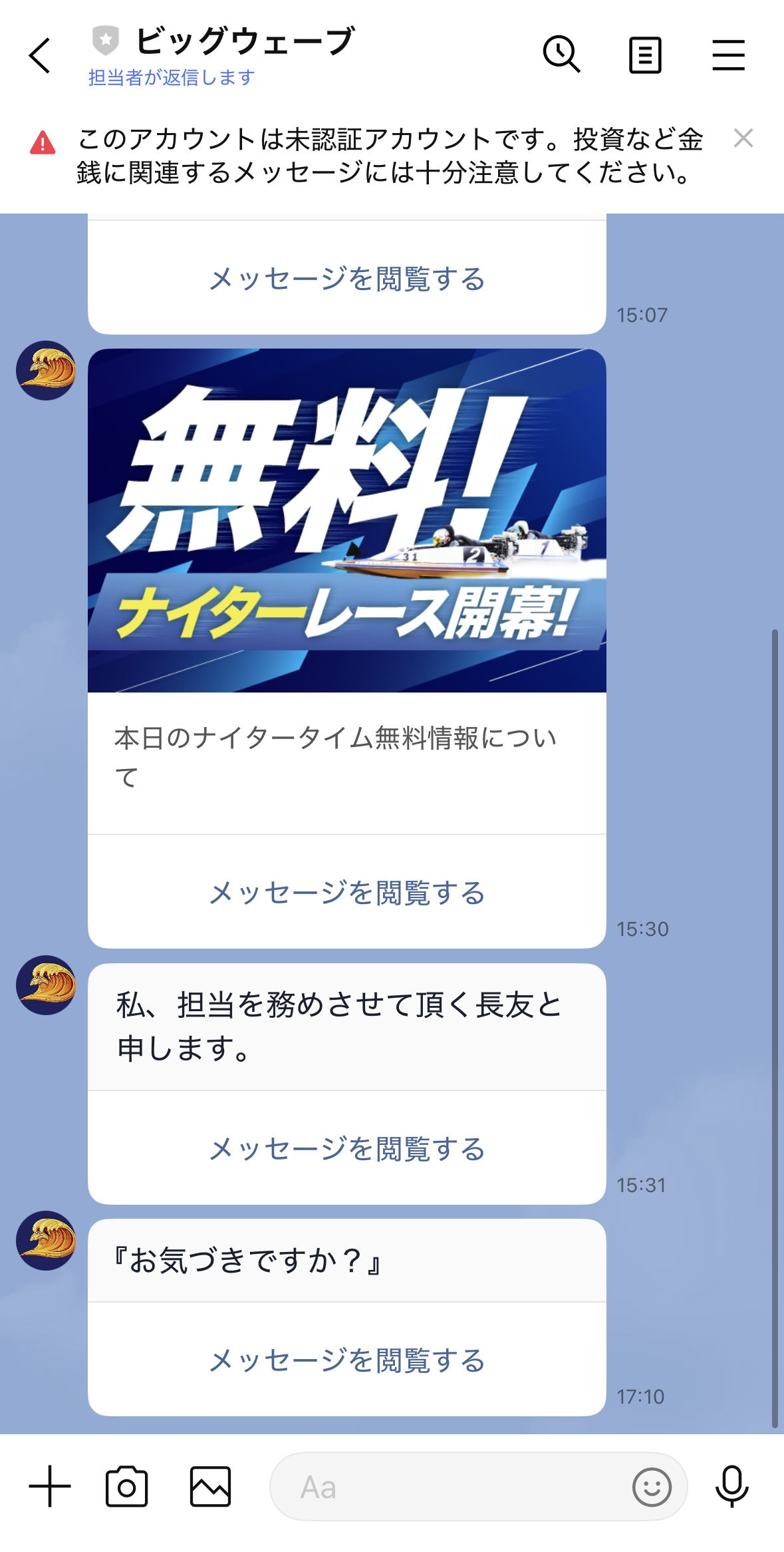The height and width of the screenshot is (1552, 784).
Task: Tap メッセージを閲覧する under ナイタータイム無料情報
Action: (x=346, y=893)
